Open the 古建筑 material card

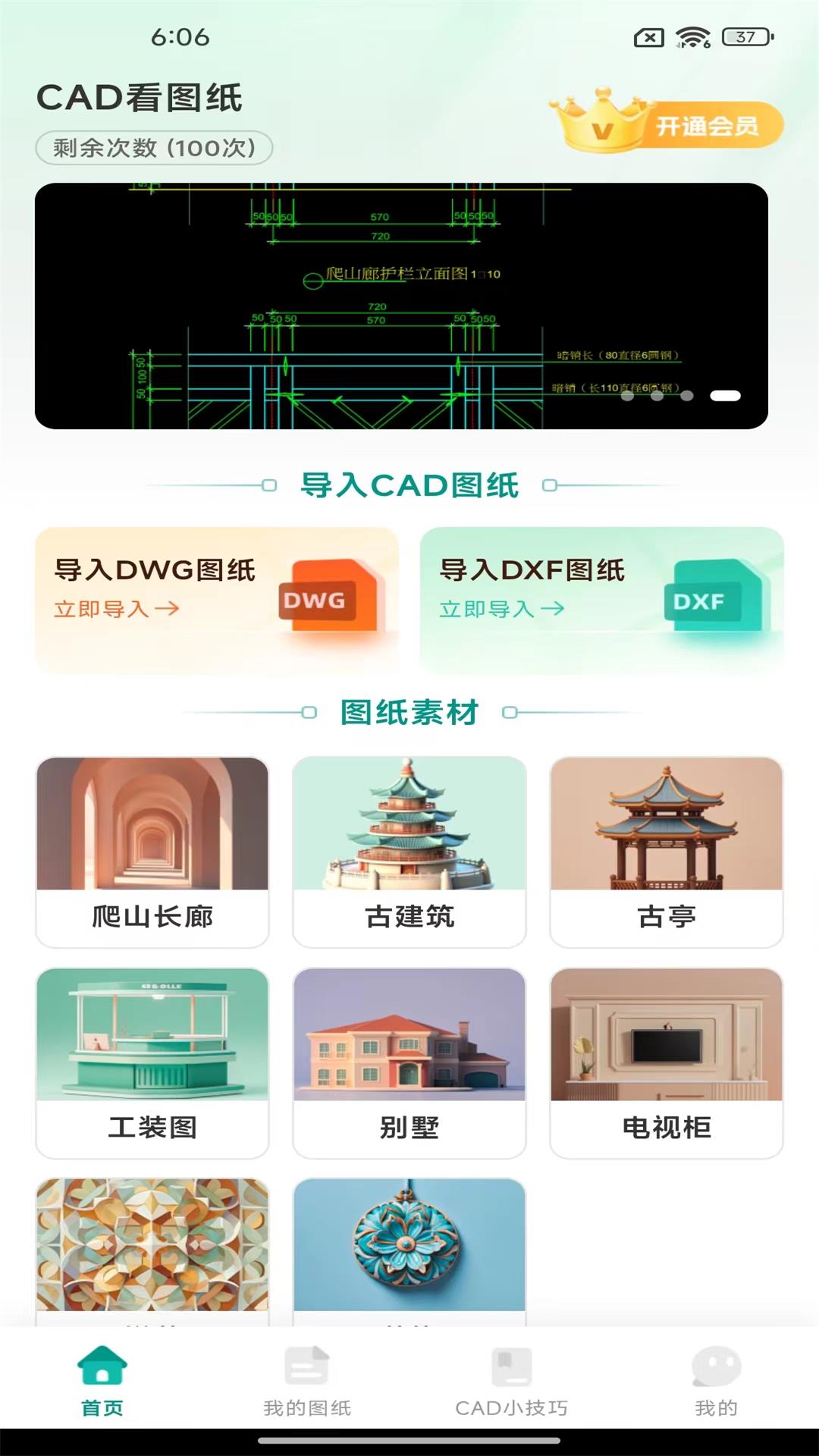click(409, 852)
